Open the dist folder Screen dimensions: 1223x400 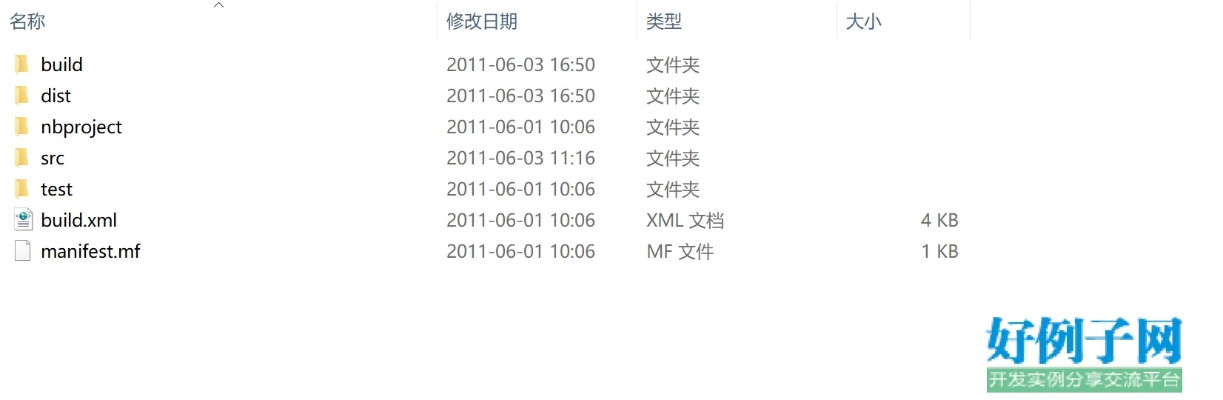[55, 96]
